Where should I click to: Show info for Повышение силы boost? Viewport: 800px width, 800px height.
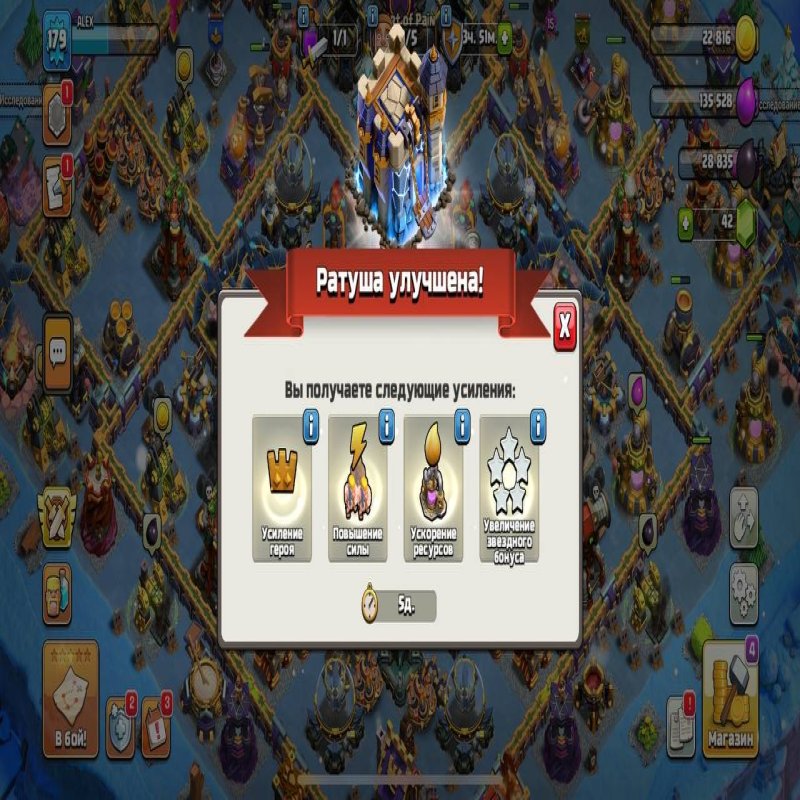(x=385, y=427)
